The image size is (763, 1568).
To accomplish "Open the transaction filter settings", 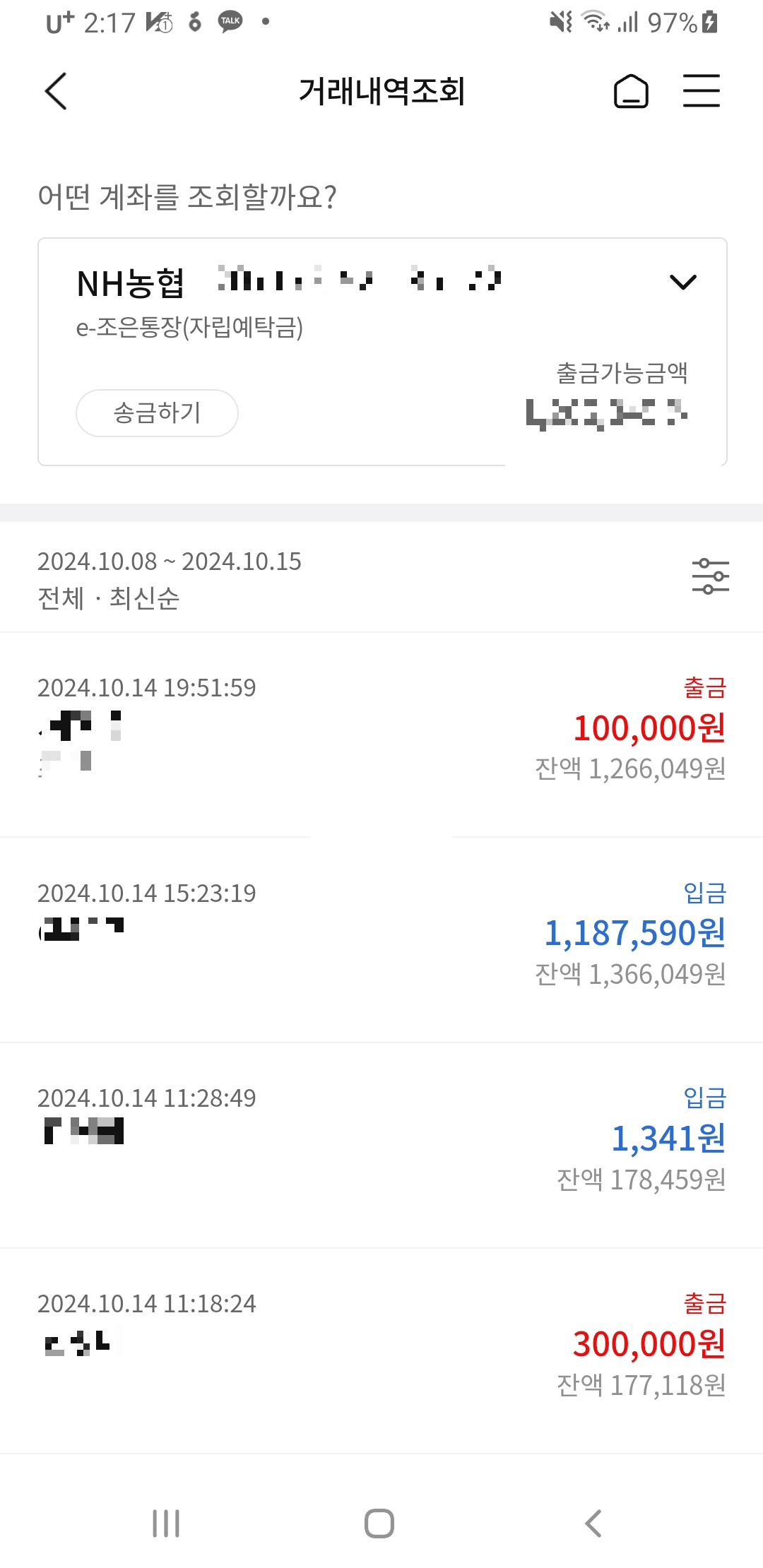I will 710,576.
